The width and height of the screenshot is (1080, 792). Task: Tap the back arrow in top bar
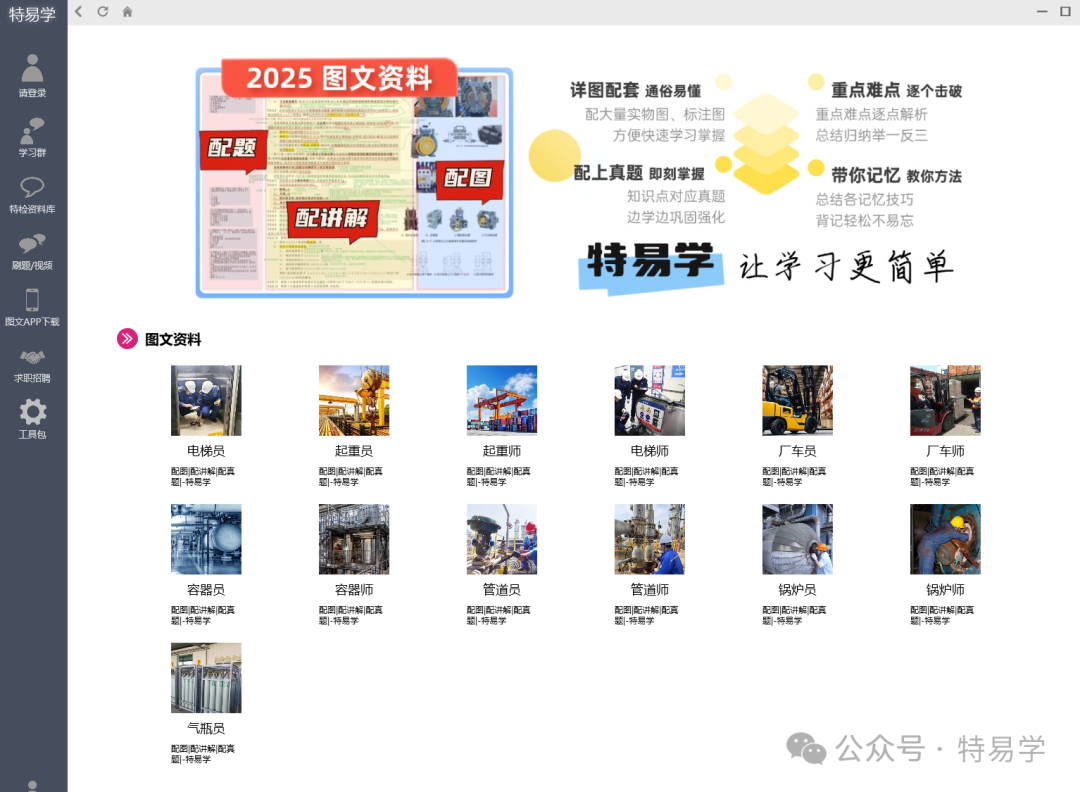(x=79, y=11)
